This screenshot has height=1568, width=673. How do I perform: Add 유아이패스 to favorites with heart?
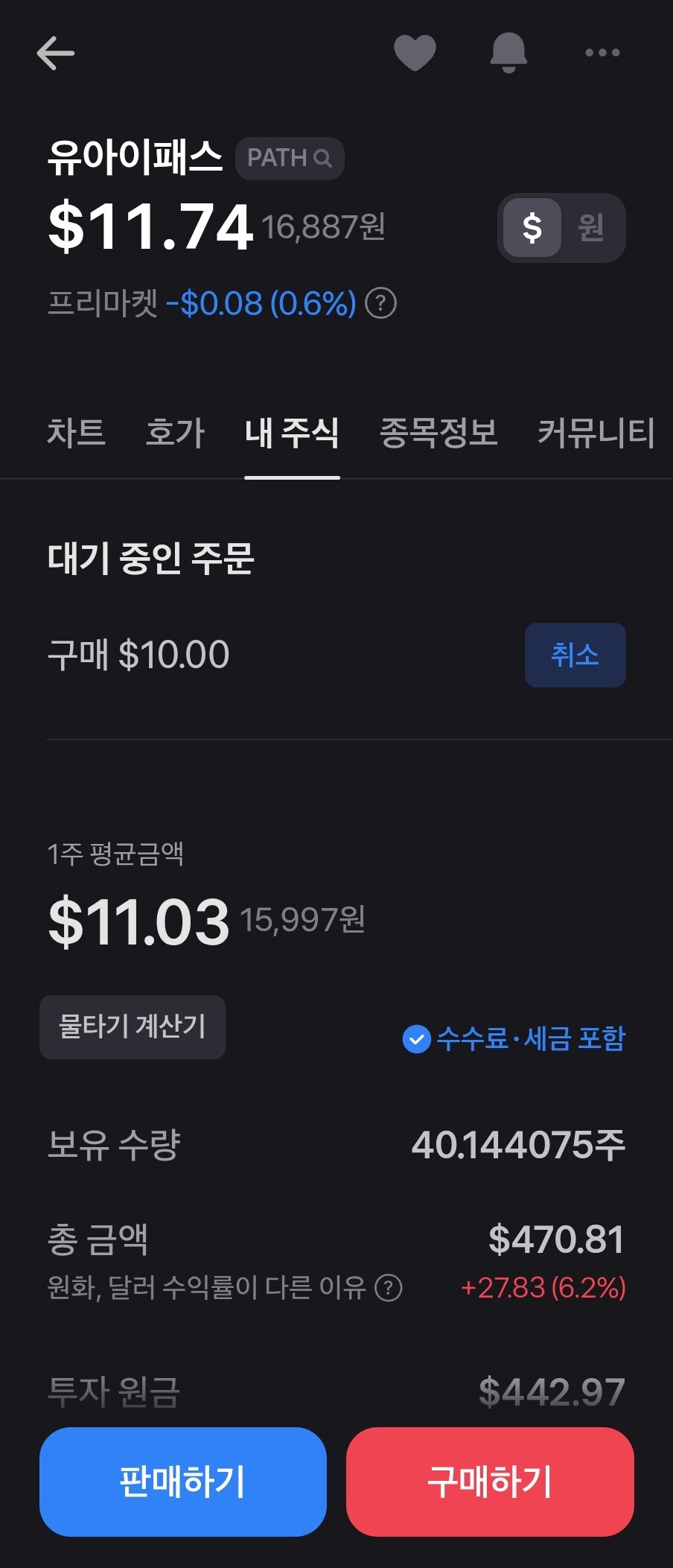(415, 53)
